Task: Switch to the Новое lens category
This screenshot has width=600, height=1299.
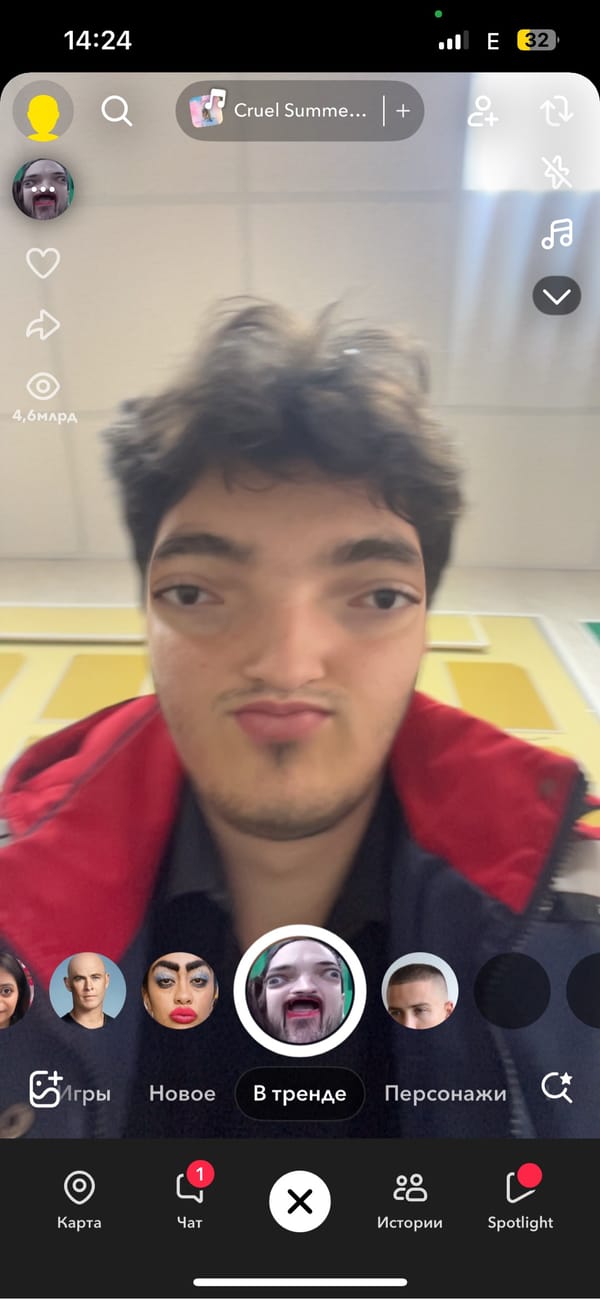Action: click(182, 1093)
